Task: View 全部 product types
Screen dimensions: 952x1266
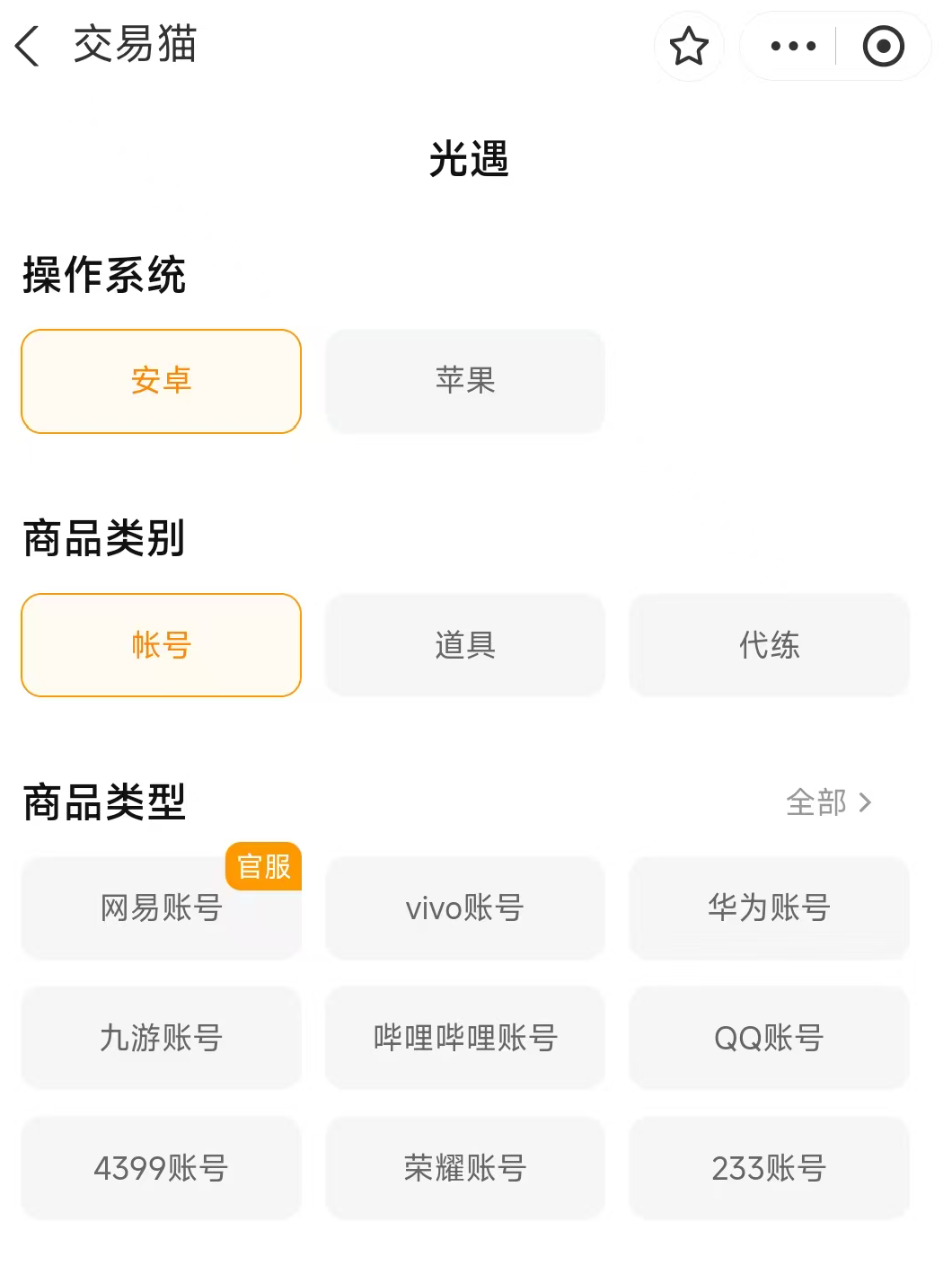Action: point(828,802)
